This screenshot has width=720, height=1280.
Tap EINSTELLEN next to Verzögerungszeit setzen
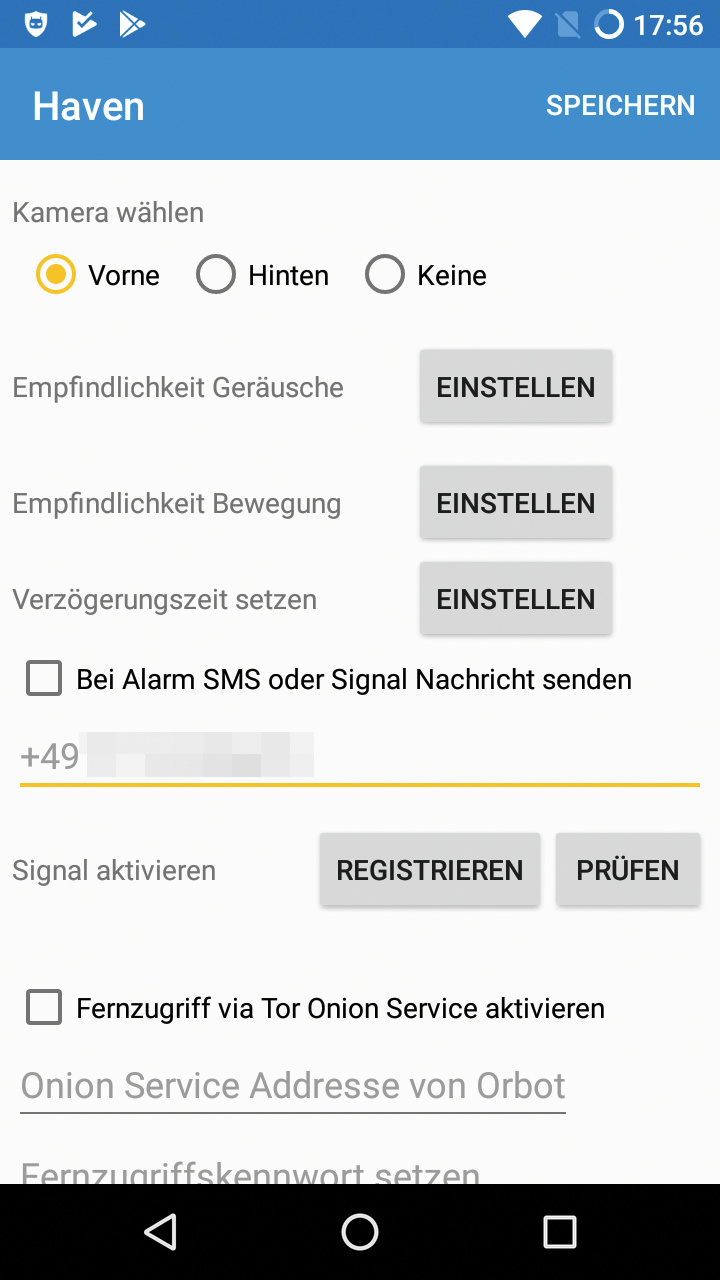click(515, 599)
